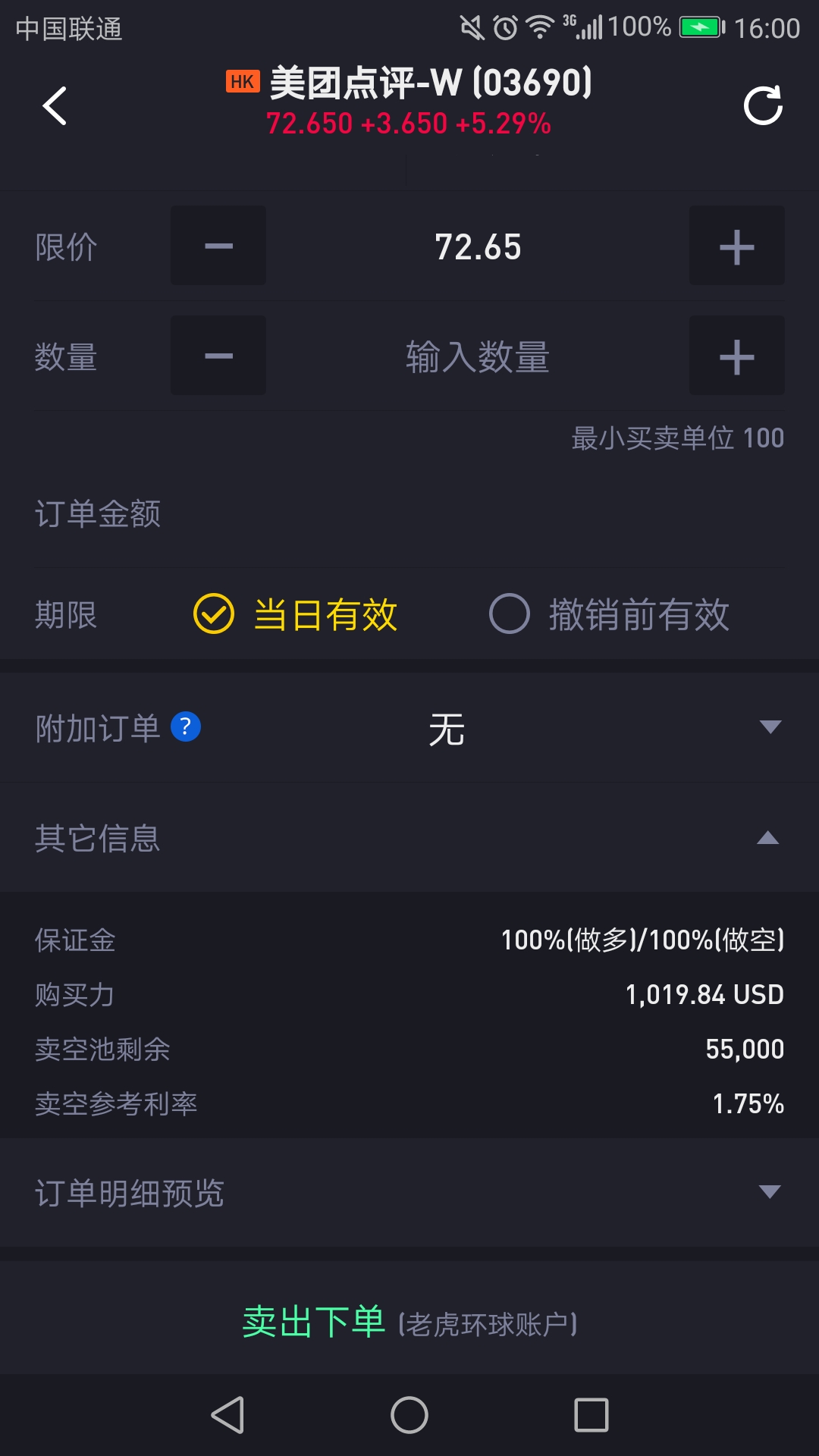Decrease the quantity (数量)
The image size is (819, 1456).
coord(218,356)
